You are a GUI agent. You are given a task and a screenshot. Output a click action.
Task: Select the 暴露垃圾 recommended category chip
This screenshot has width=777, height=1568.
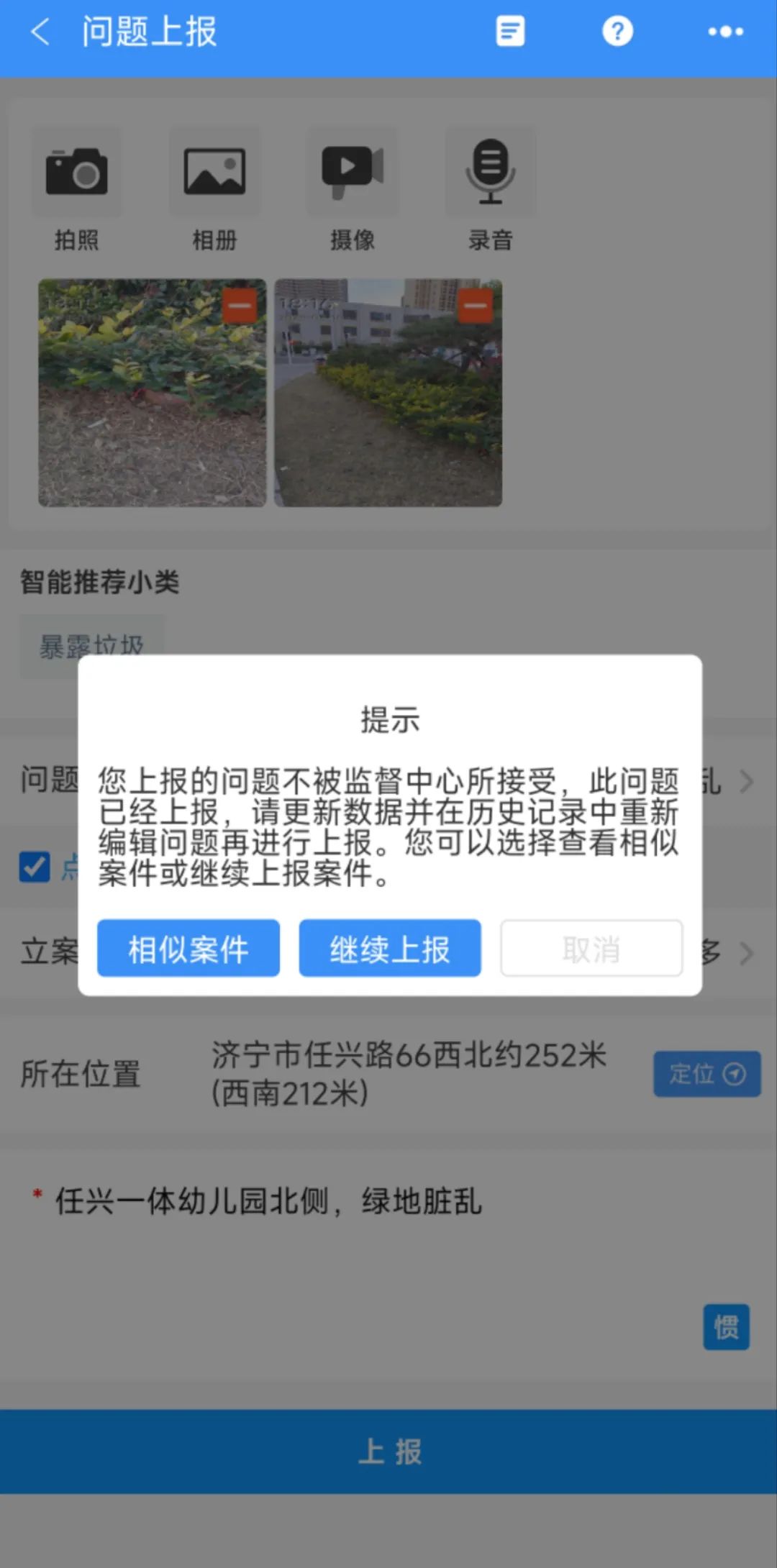tap(92, 645)
